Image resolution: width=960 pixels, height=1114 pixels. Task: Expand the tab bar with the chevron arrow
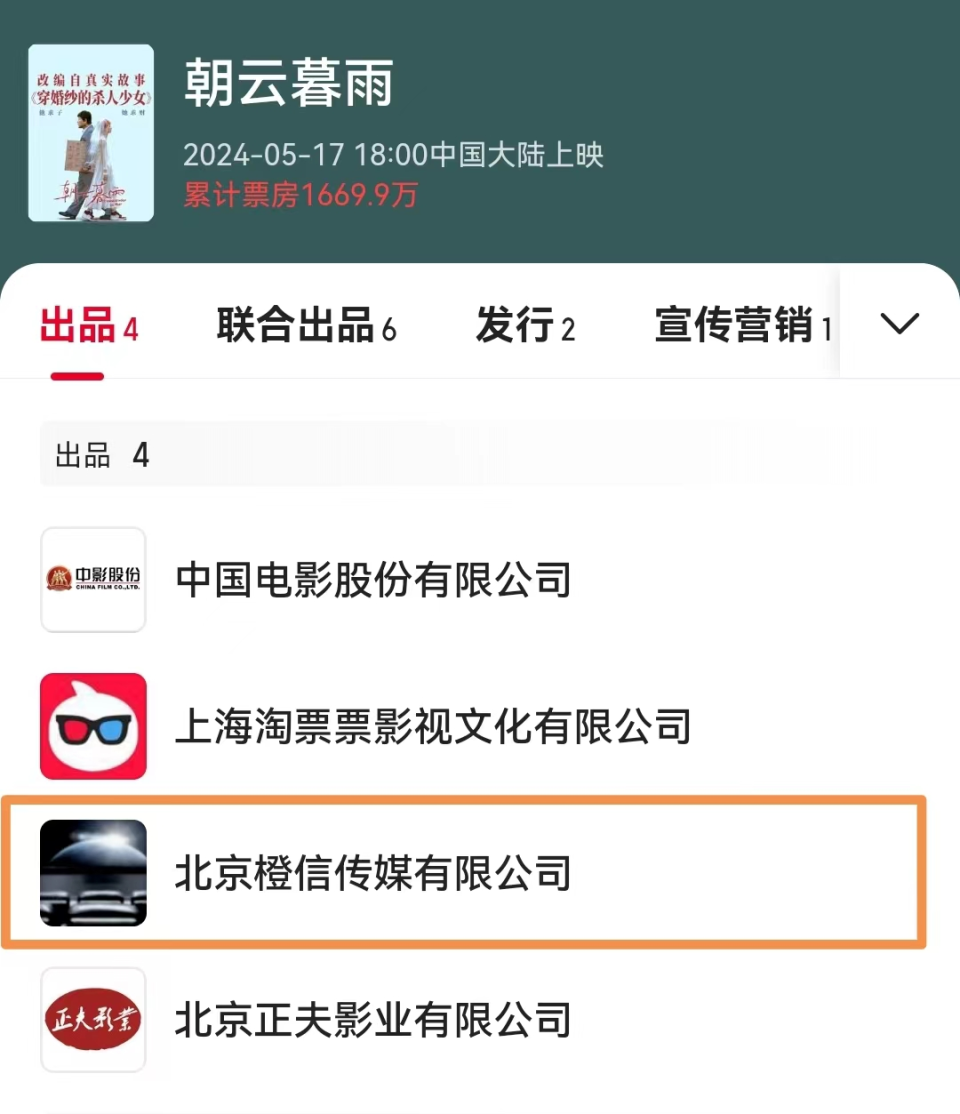[x=899, y=323]
